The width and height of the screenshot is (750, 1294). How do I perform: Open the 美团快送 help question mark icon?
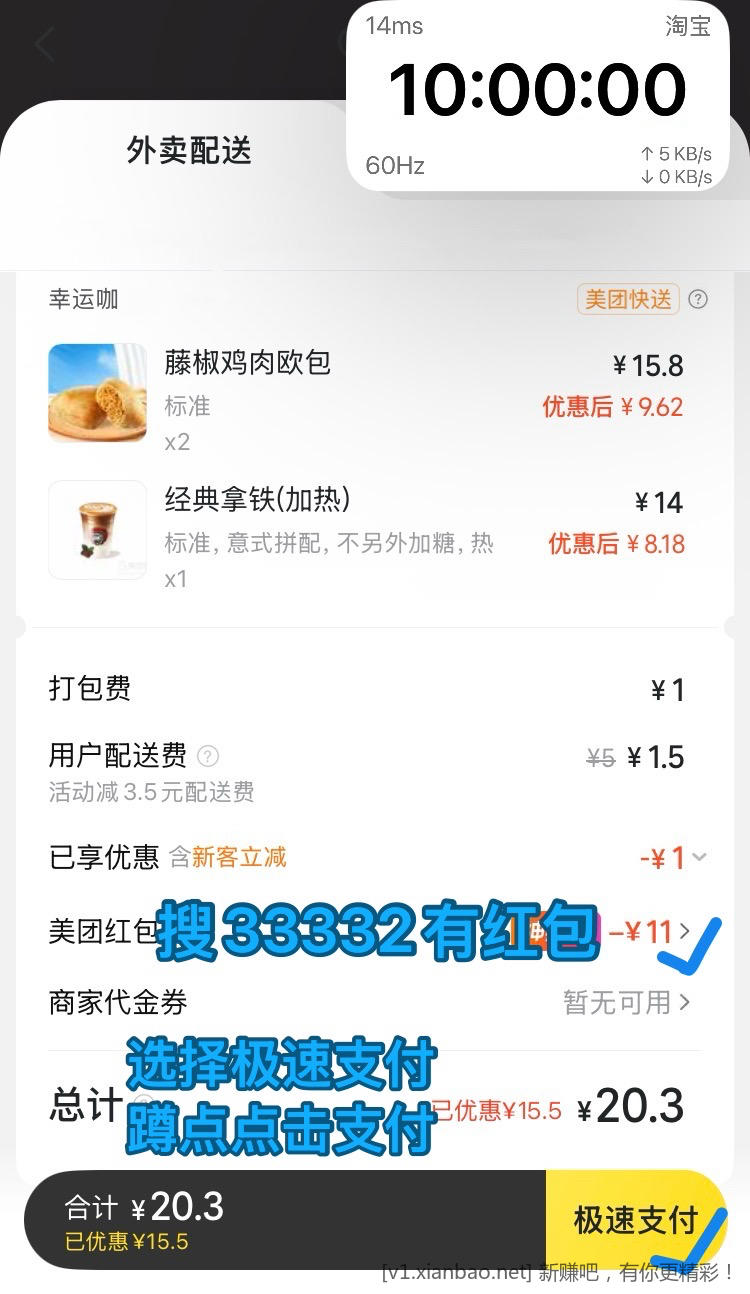point(699,298)
